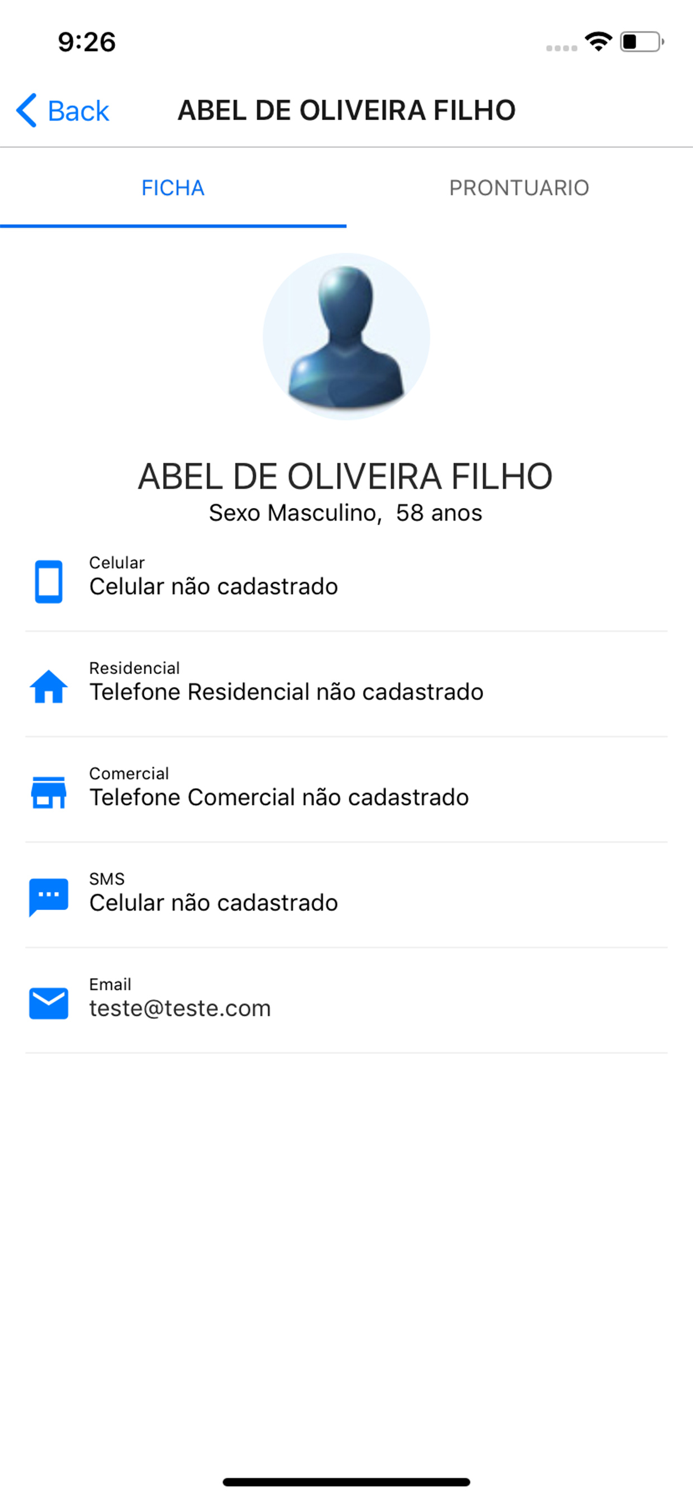Open the SMS row

coord(346,896)
